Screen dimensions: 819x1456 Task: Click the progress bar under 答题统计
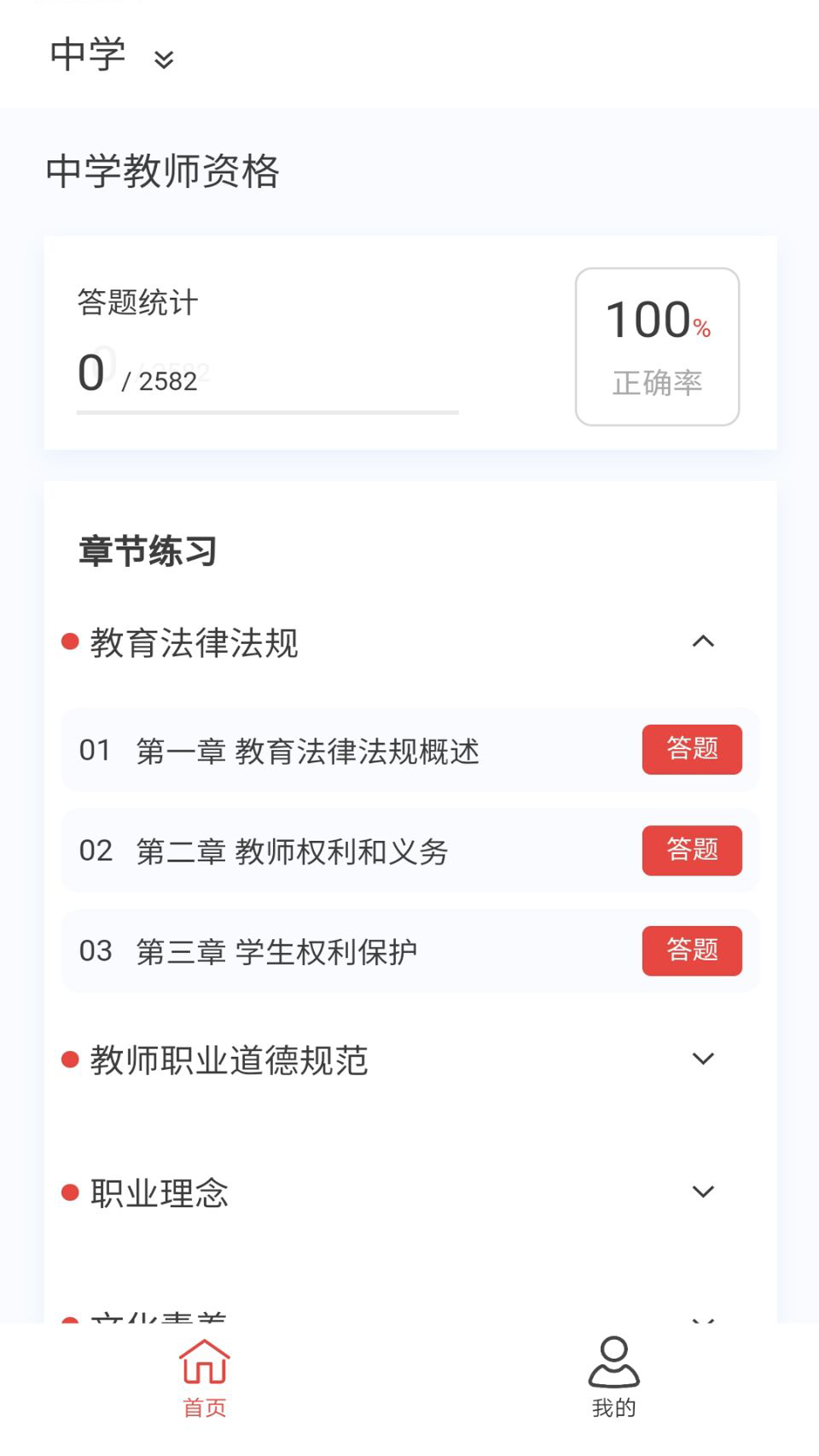(267, 413)
